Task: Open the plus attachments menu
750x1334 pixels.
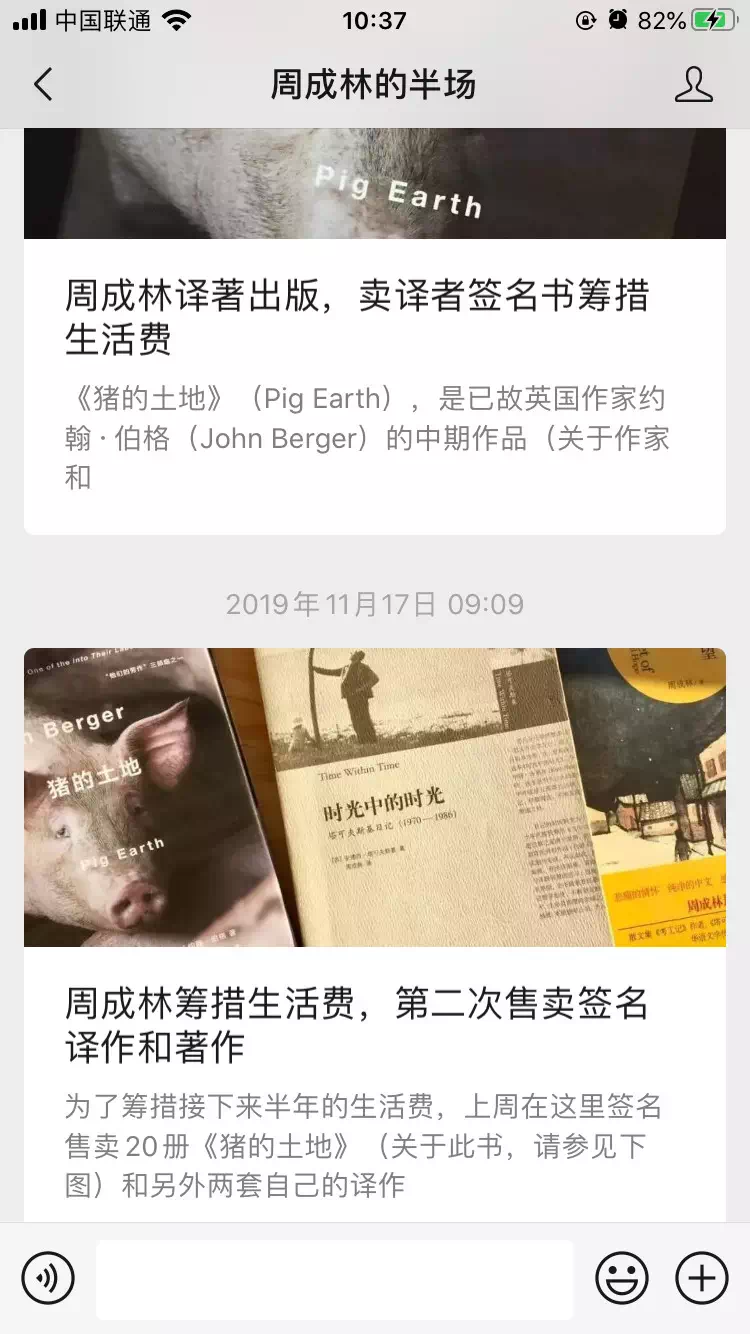Action: (x=702, y=1278)
